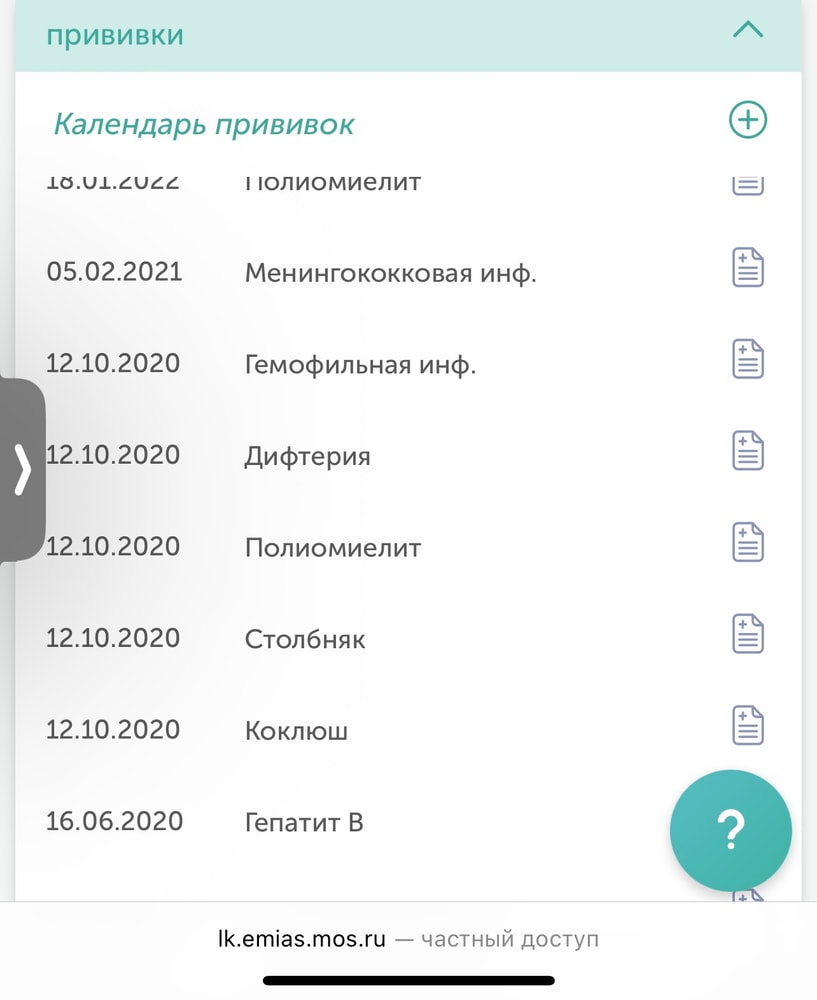817x1000 pixels.
Task: Open the document icon for Менингококковая инф.
Action: [747, 266]
